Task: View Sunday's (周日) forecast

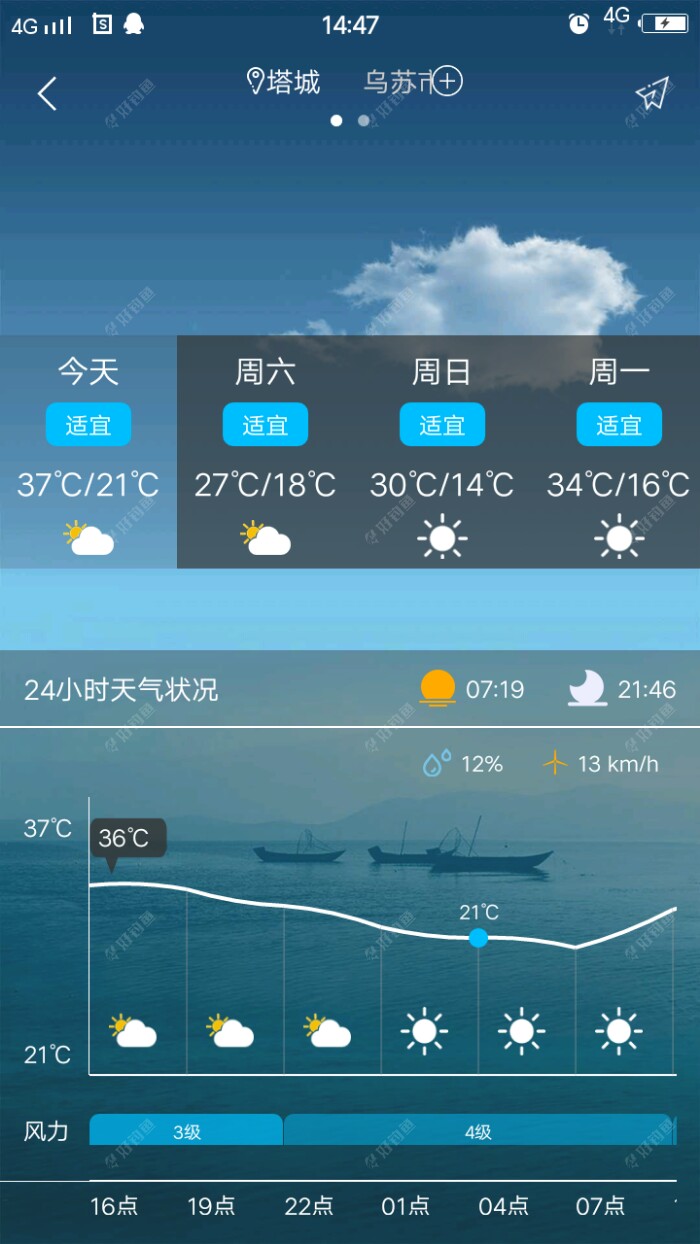Action: (x=442, y=453)
